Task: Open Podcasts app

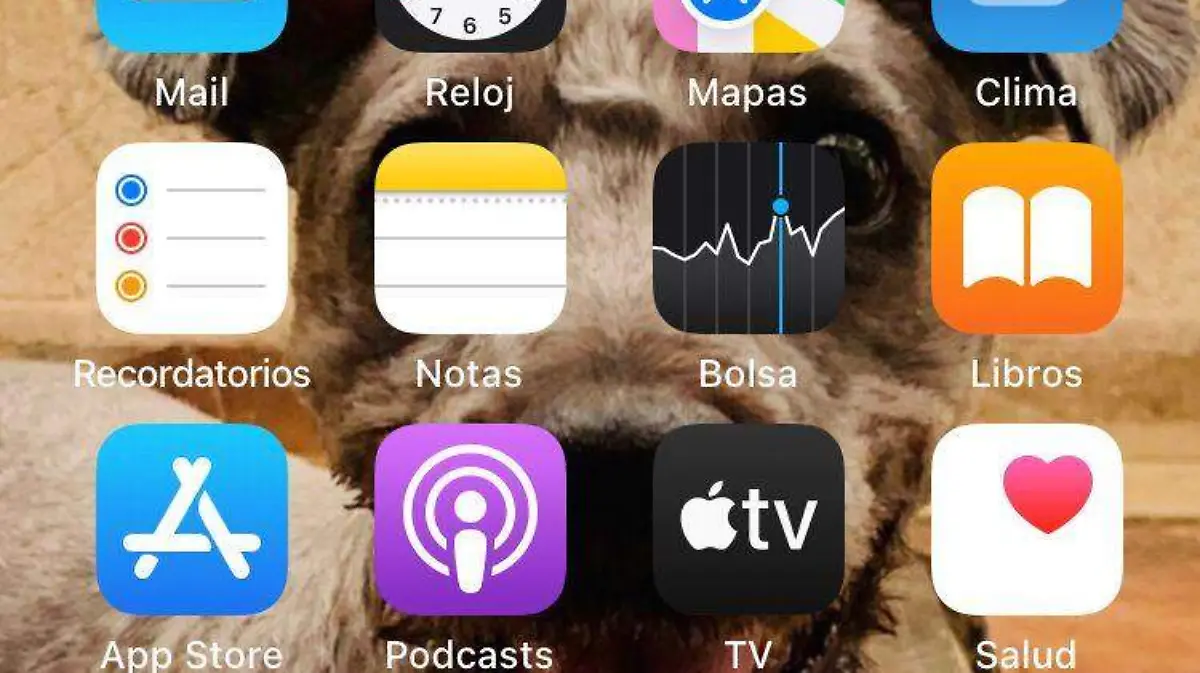Action: click(x=470, y=519)
